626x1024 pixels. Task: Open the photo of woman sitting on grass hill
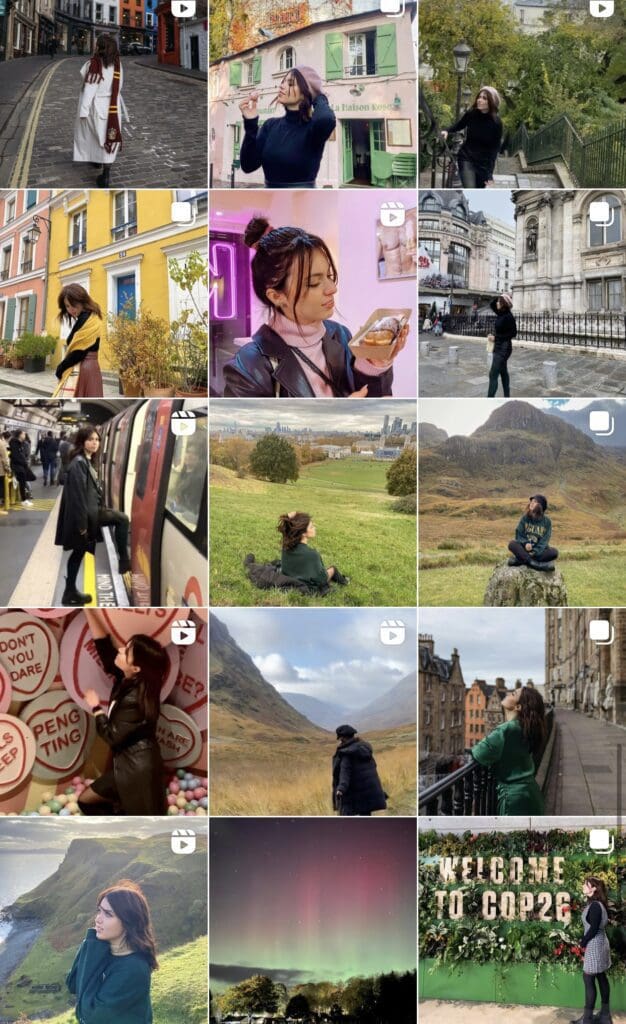click(313, 502)
